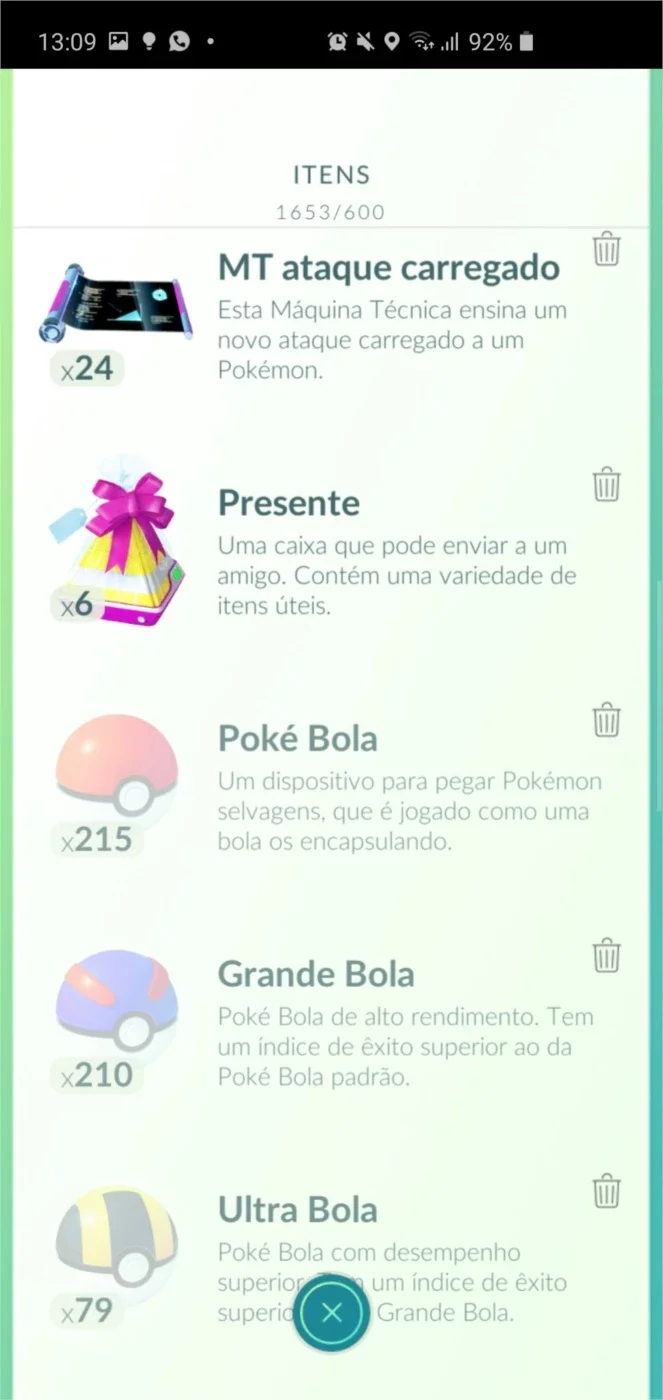This screenshot has height=1400, width=663.
Task: Tap the trash icon for Grande Bola
Action: pyautogui.click(x=606, y=956)
